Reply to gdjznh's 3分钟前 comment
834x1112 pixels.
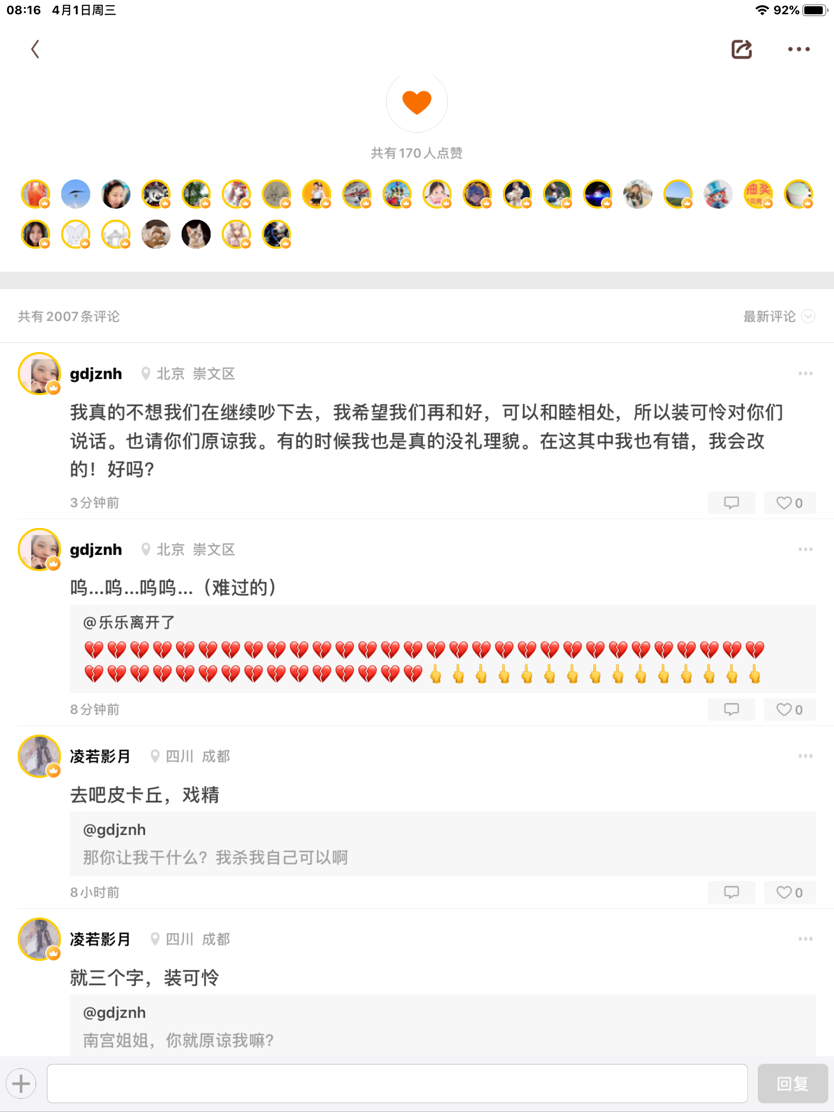[x=731, y=503]
